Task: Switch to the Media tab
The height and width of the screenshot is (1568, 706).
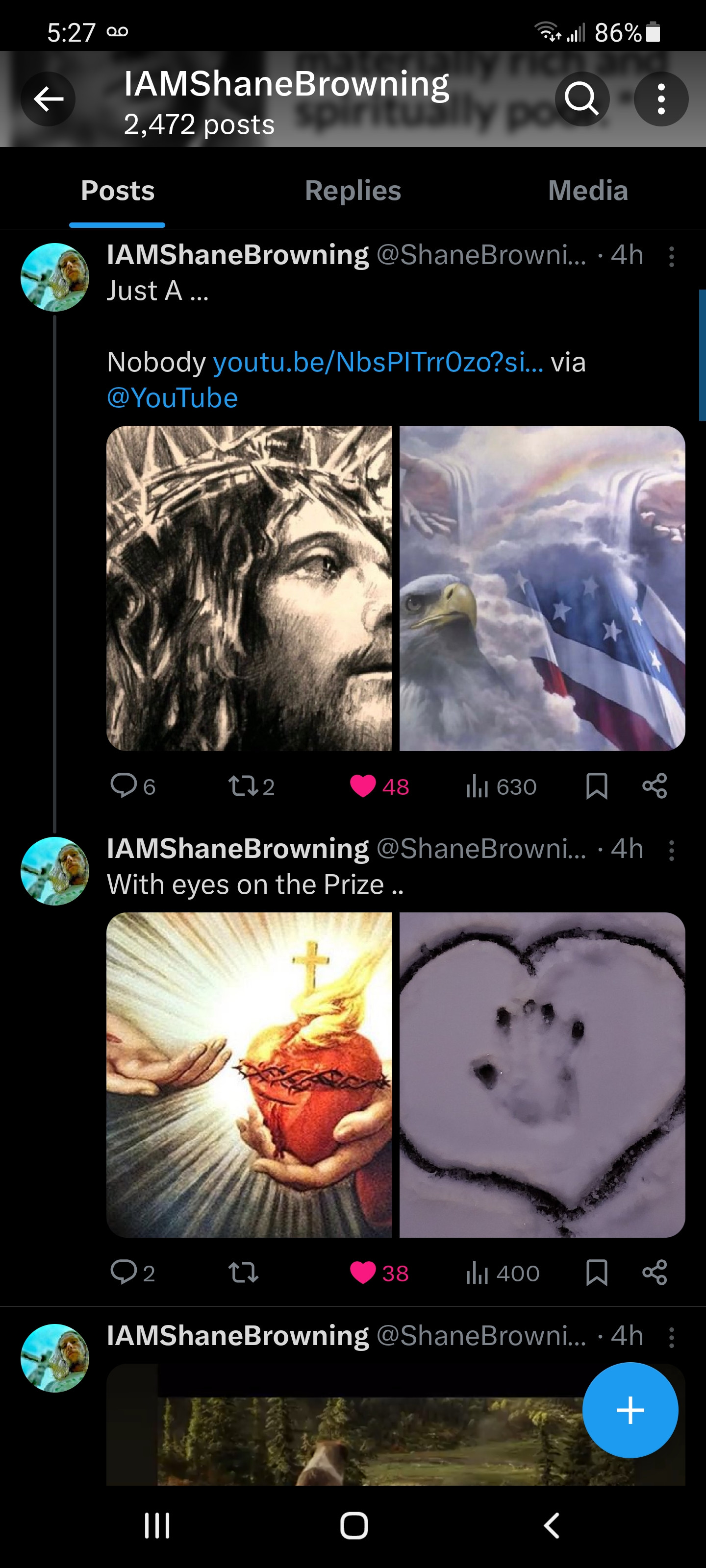Action: pyautogui.click(x=587, y=191)
